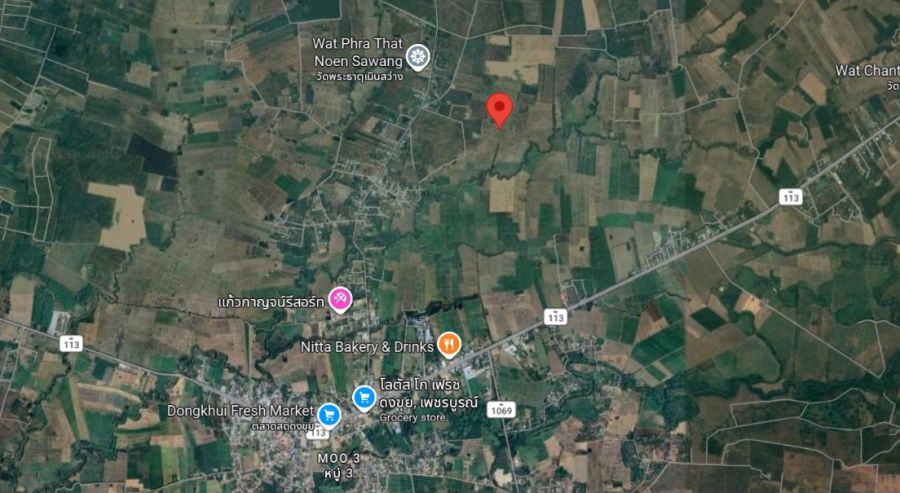Open the Wat Phra That Noen Sawang marker
Viewport: 900px width, 493px height.
click(x=419, y=56)
